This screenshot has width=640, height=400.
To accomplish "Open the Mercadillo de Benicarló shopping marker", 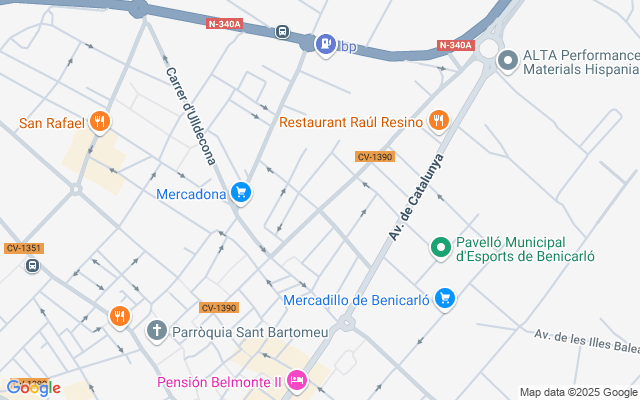I will pos(446,298).
